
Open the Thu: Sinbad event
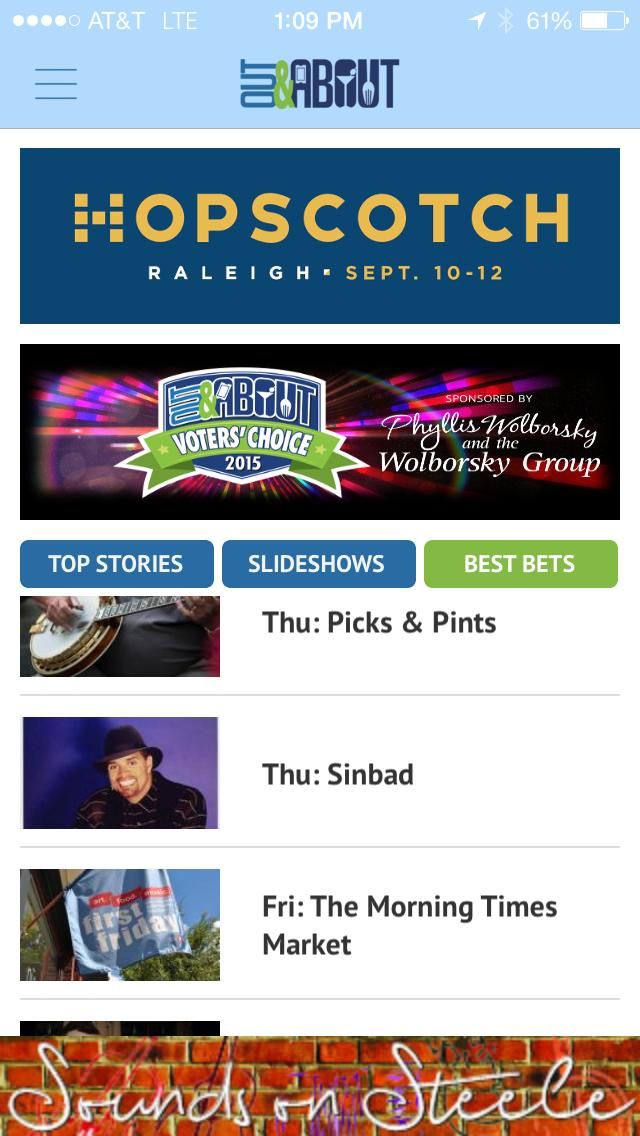point(338,774)
